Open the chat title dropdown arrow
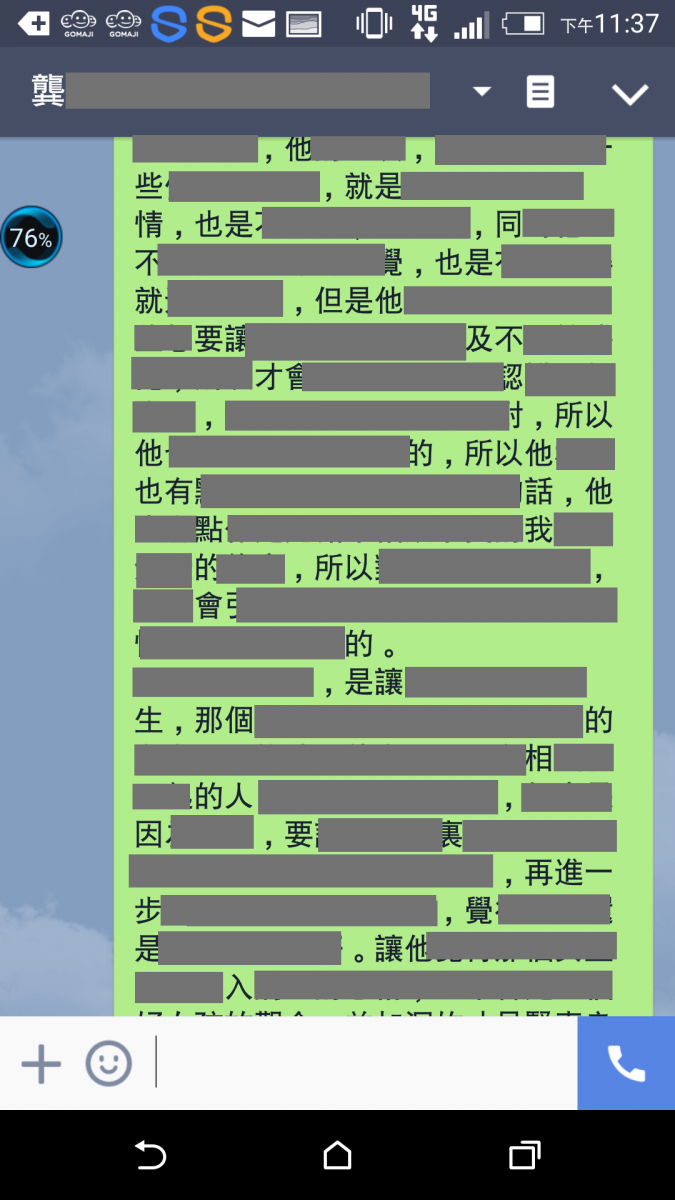Image resolution: width=675 pixels, height=1200 pixels. 481,92
